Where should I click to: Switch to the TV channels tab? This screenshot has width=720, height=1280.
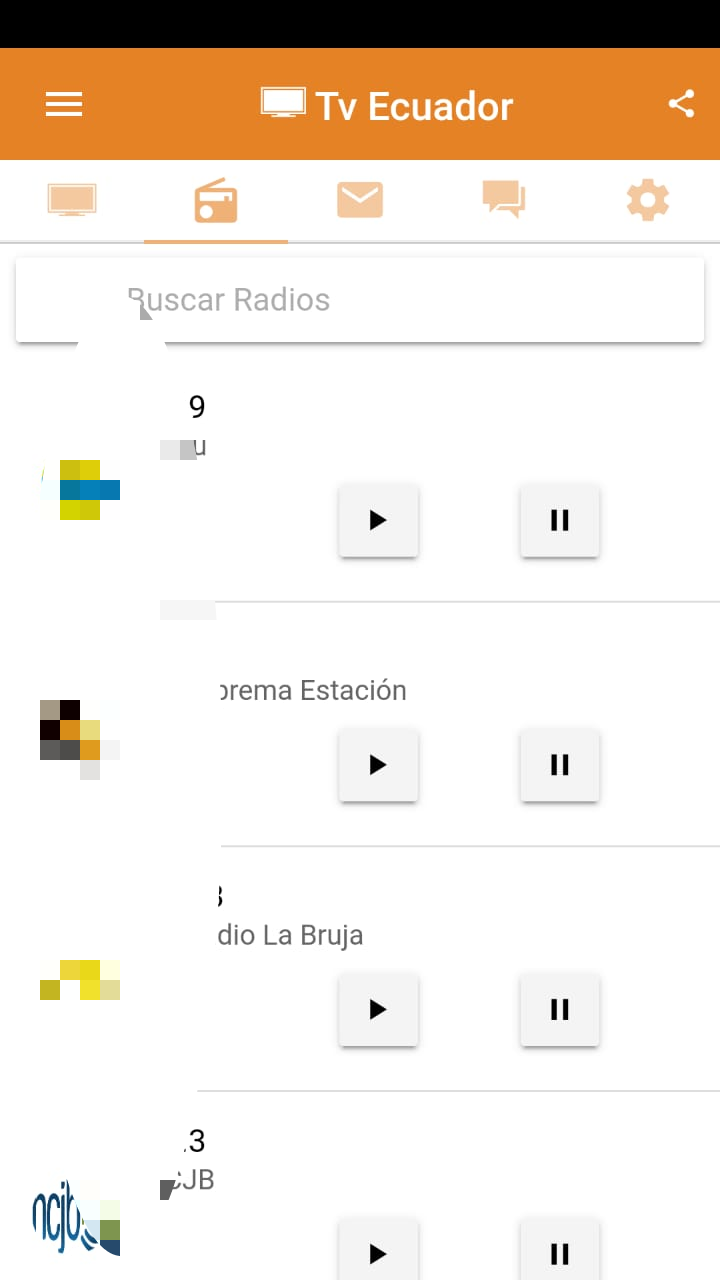72,200
